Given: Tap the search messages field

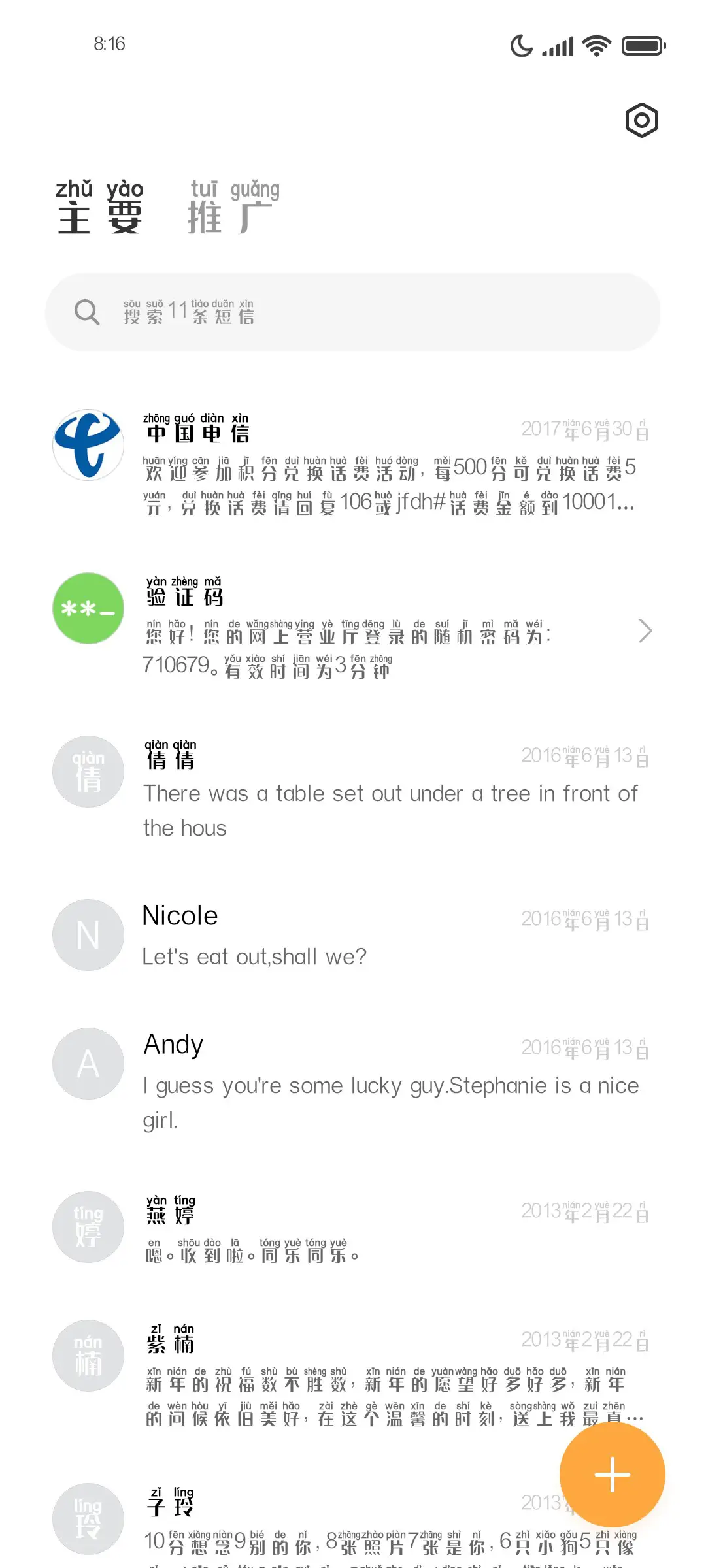Looking at the screenshot, I should pos(353,312).
